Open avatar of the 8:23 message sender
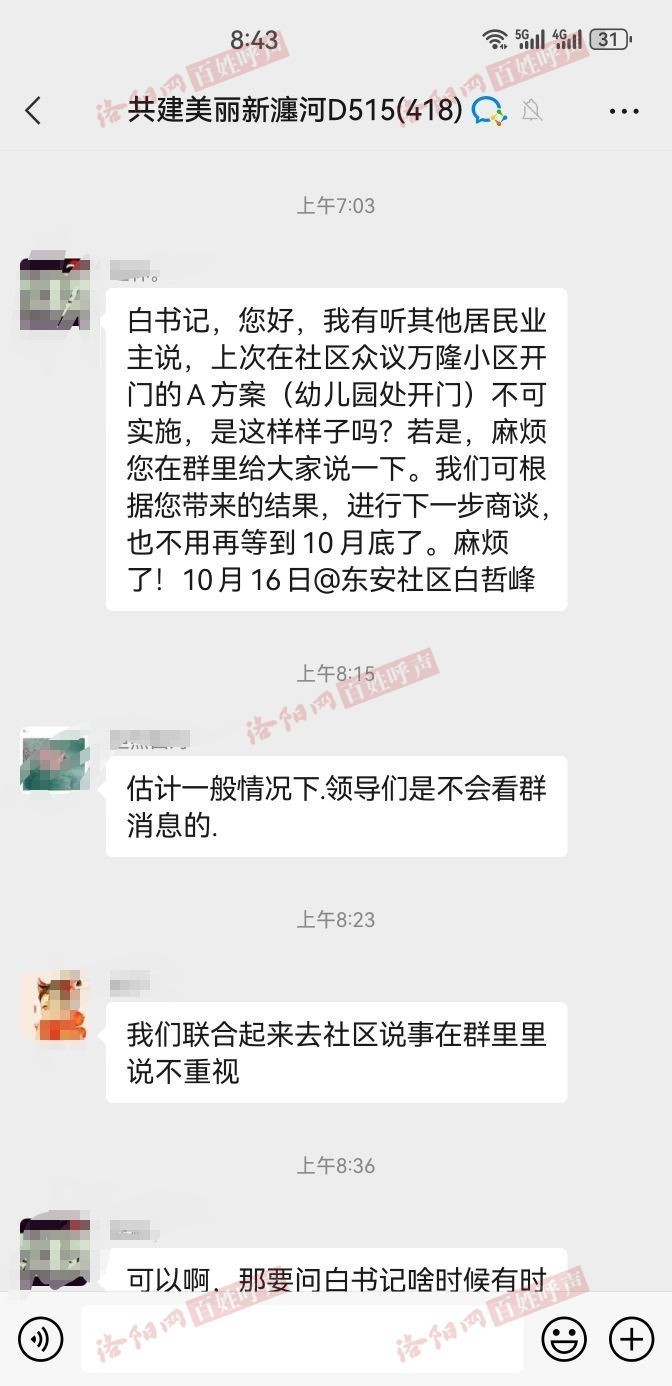Image resolution: width=672 pixels, height=1386 pixels. 55,1006
